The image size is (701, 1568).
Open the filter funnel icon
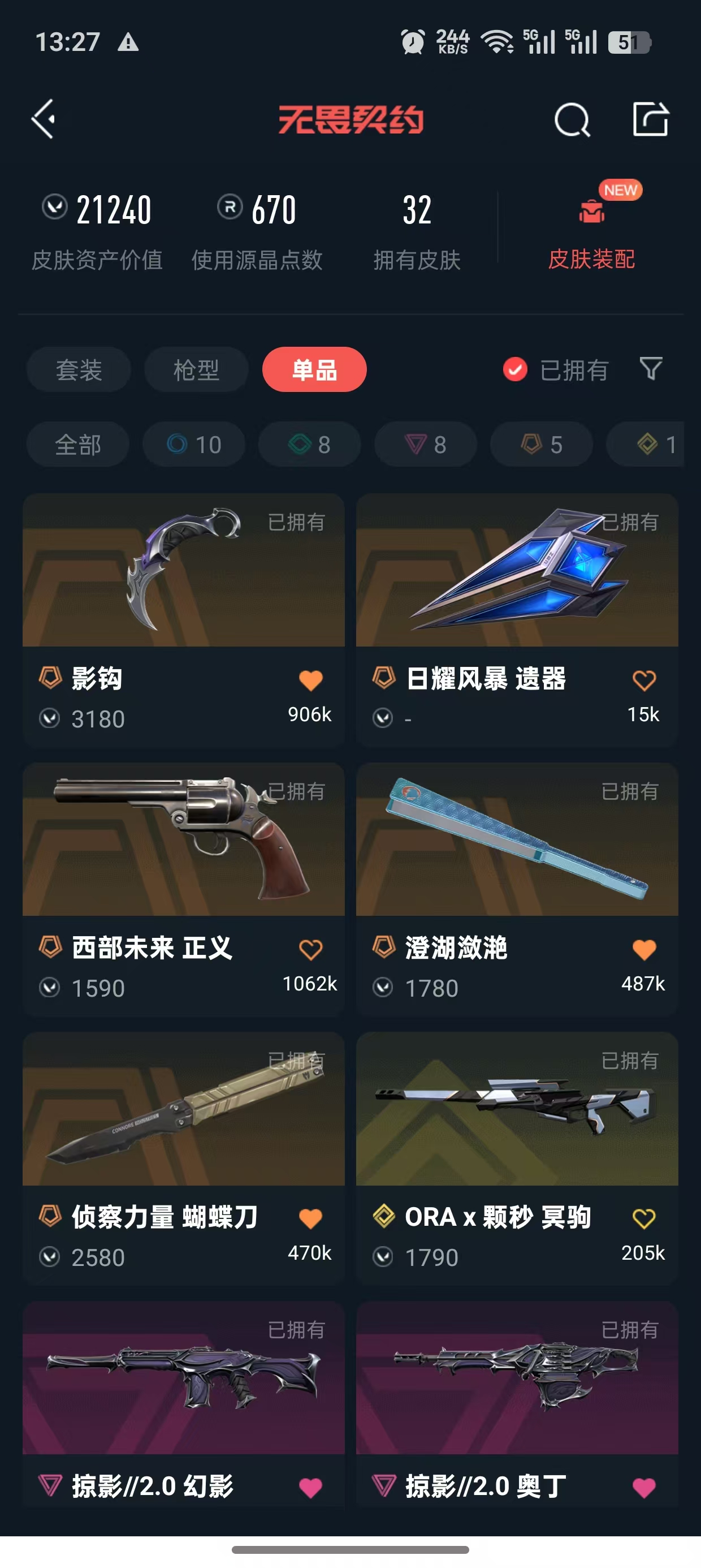coord(651,369)
